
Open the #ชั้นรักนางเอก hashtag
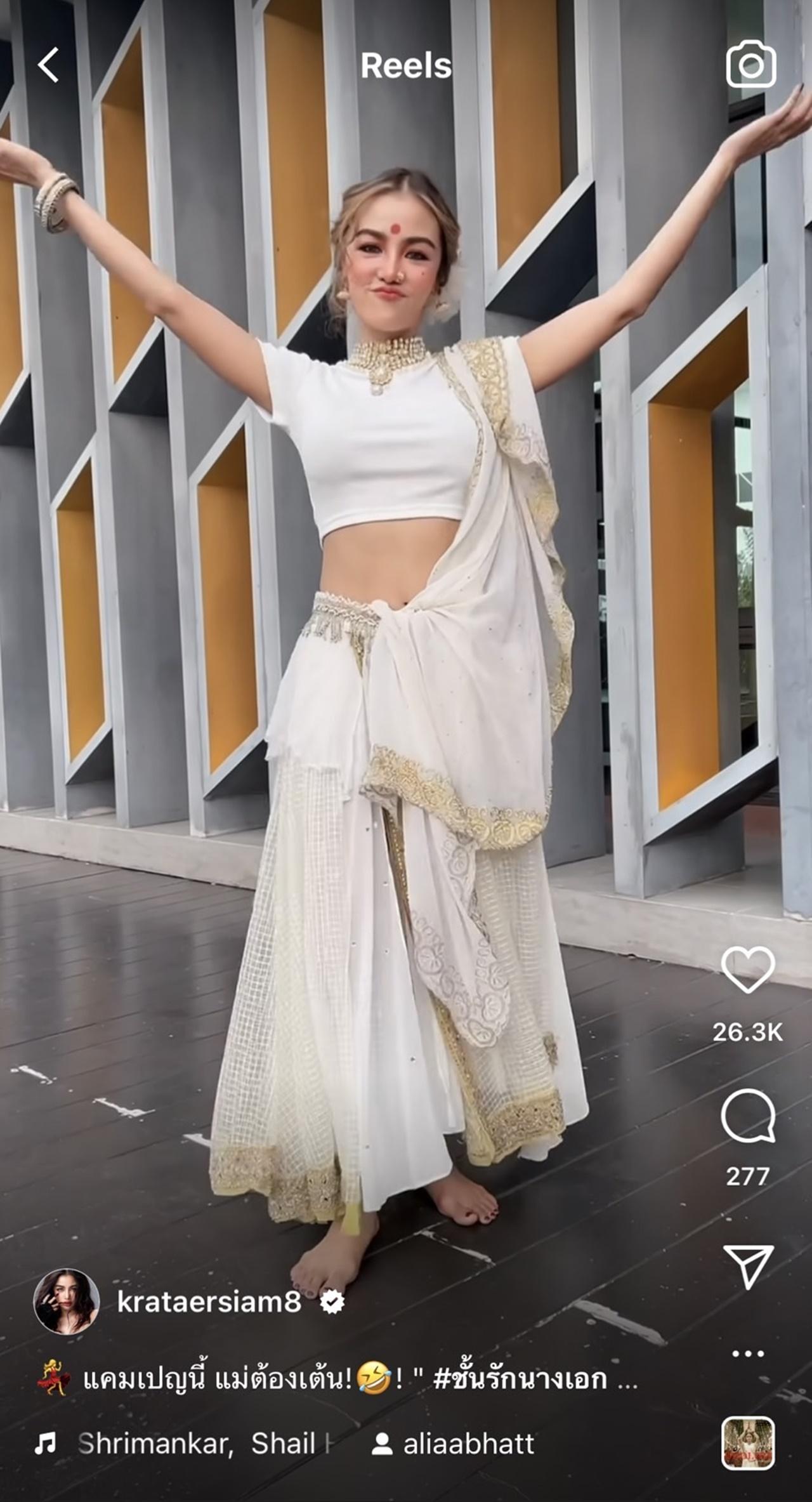pos(520,1380)
